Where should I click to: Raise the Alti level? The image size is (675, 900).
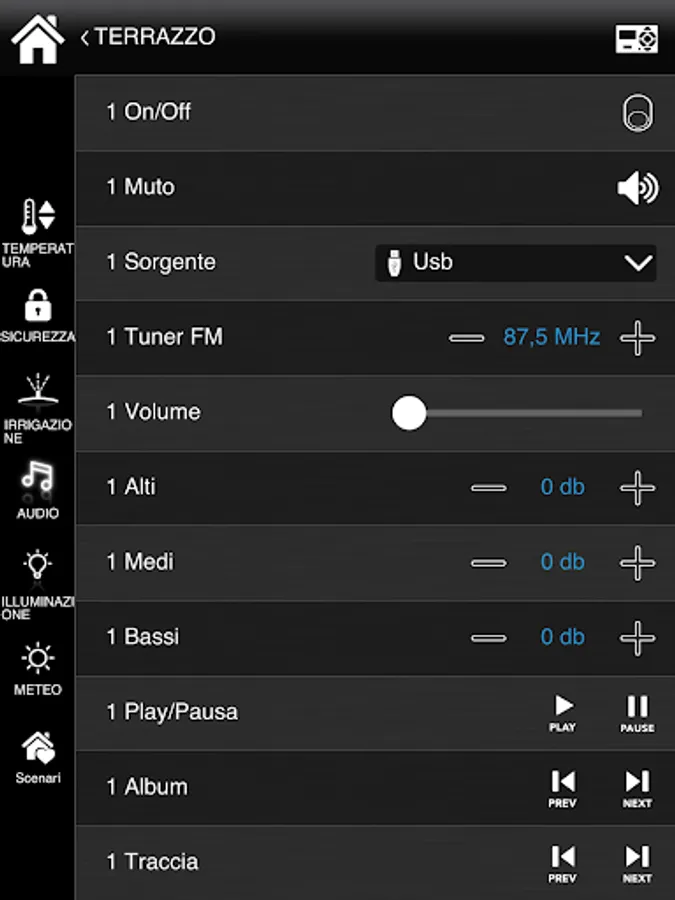[x=637, y=488]
